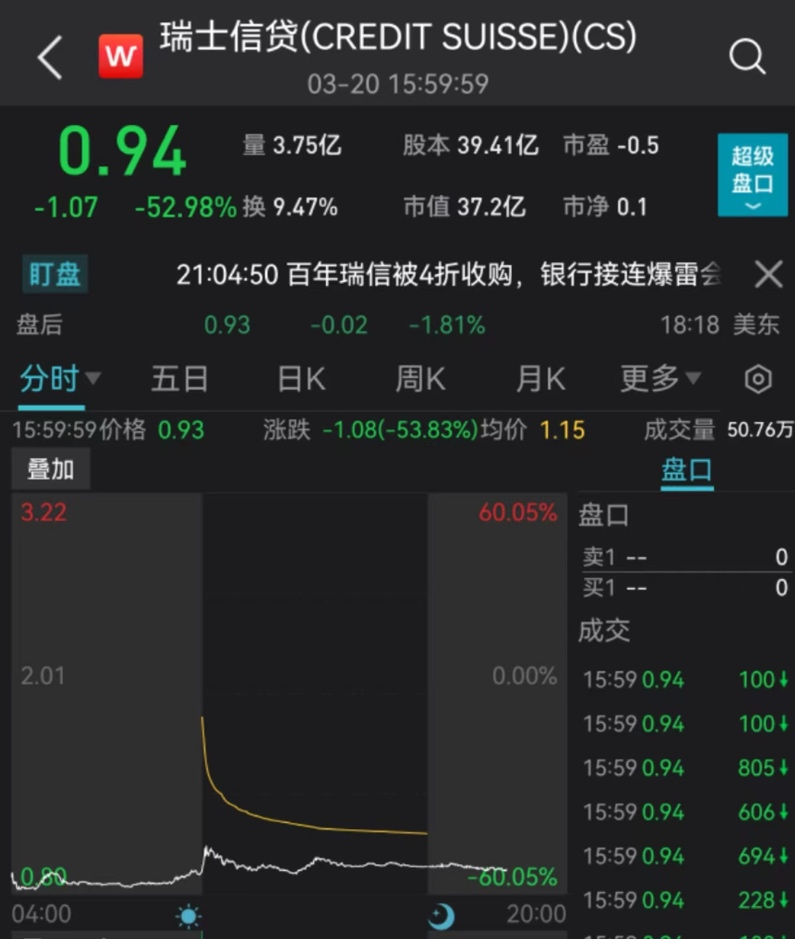795x939 pixels.
Task: Select the 月K chart tab
Action: [x=540, y=379]
